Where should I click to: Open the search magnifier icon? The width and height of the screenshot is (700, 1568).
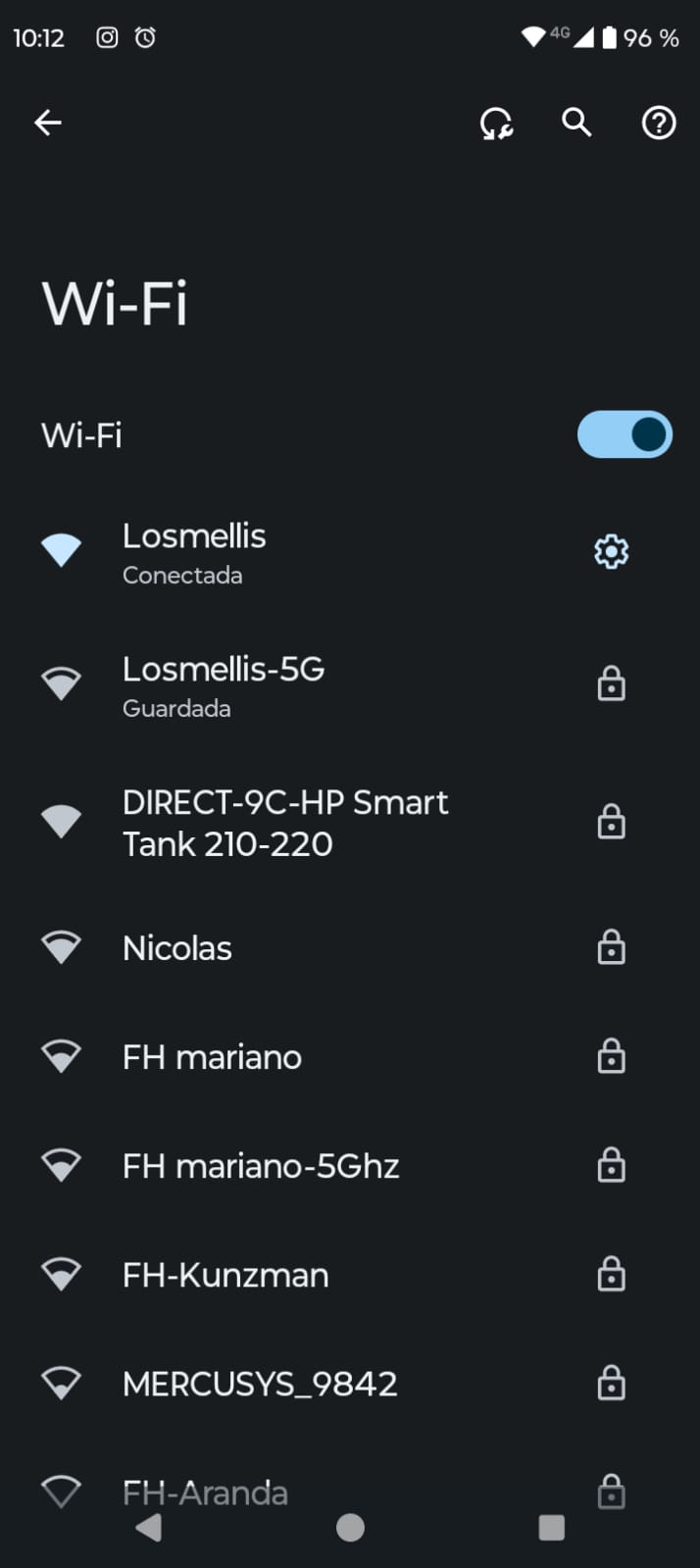coord(576,123)
